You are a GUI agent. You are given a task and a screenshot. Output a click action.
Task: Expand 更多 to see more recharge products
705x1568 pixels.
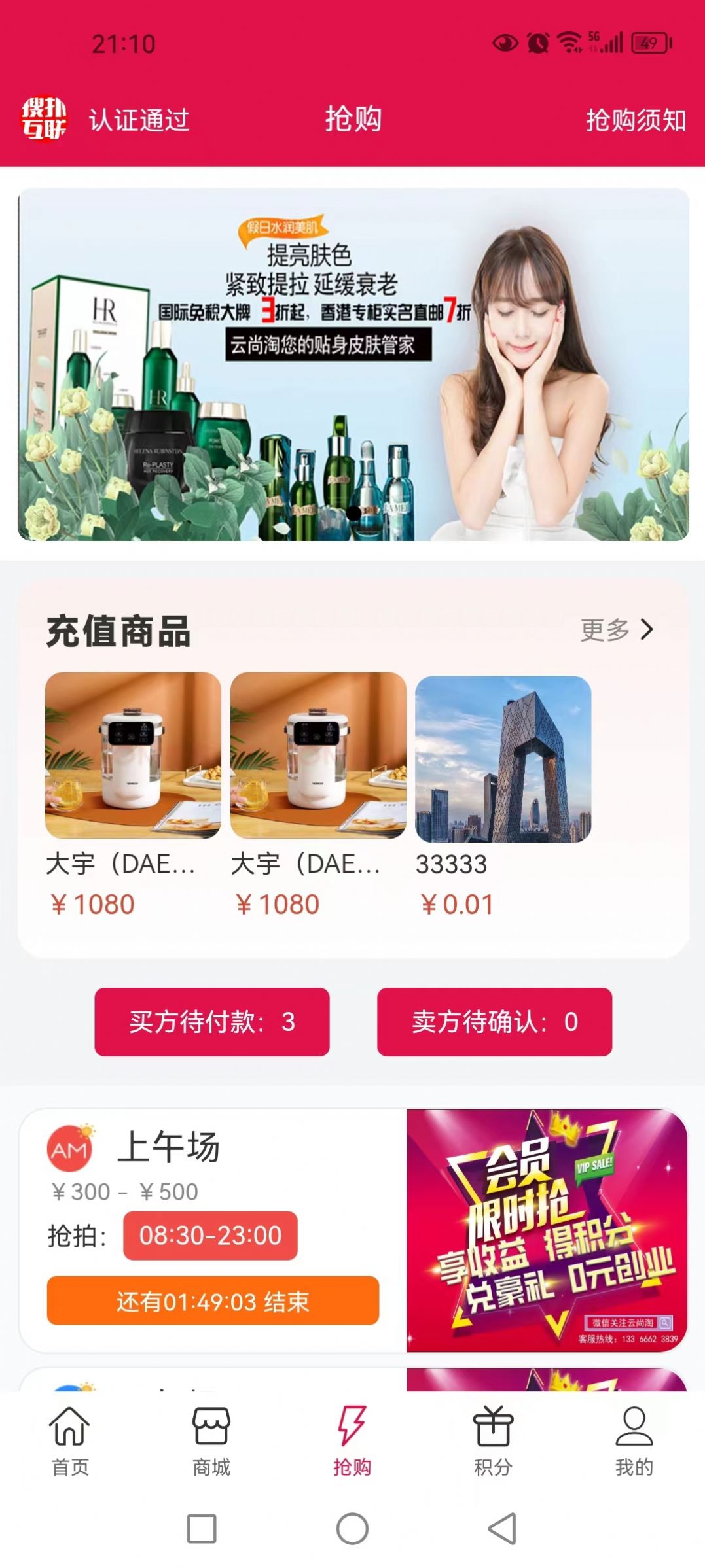(x=604, y=631)
